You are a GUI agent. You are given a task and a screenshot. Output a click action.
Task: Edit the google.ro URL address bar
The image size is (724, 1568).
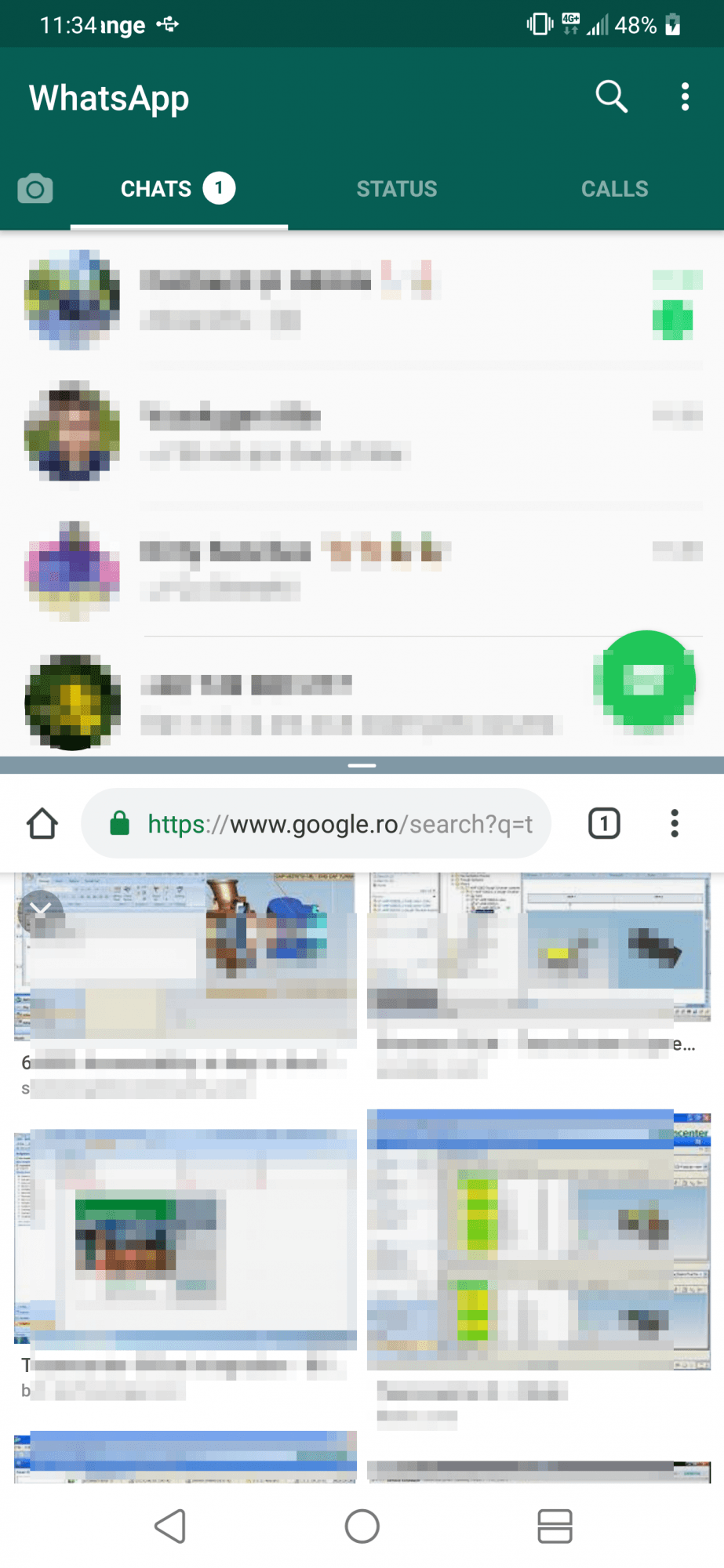pos(329,824)
